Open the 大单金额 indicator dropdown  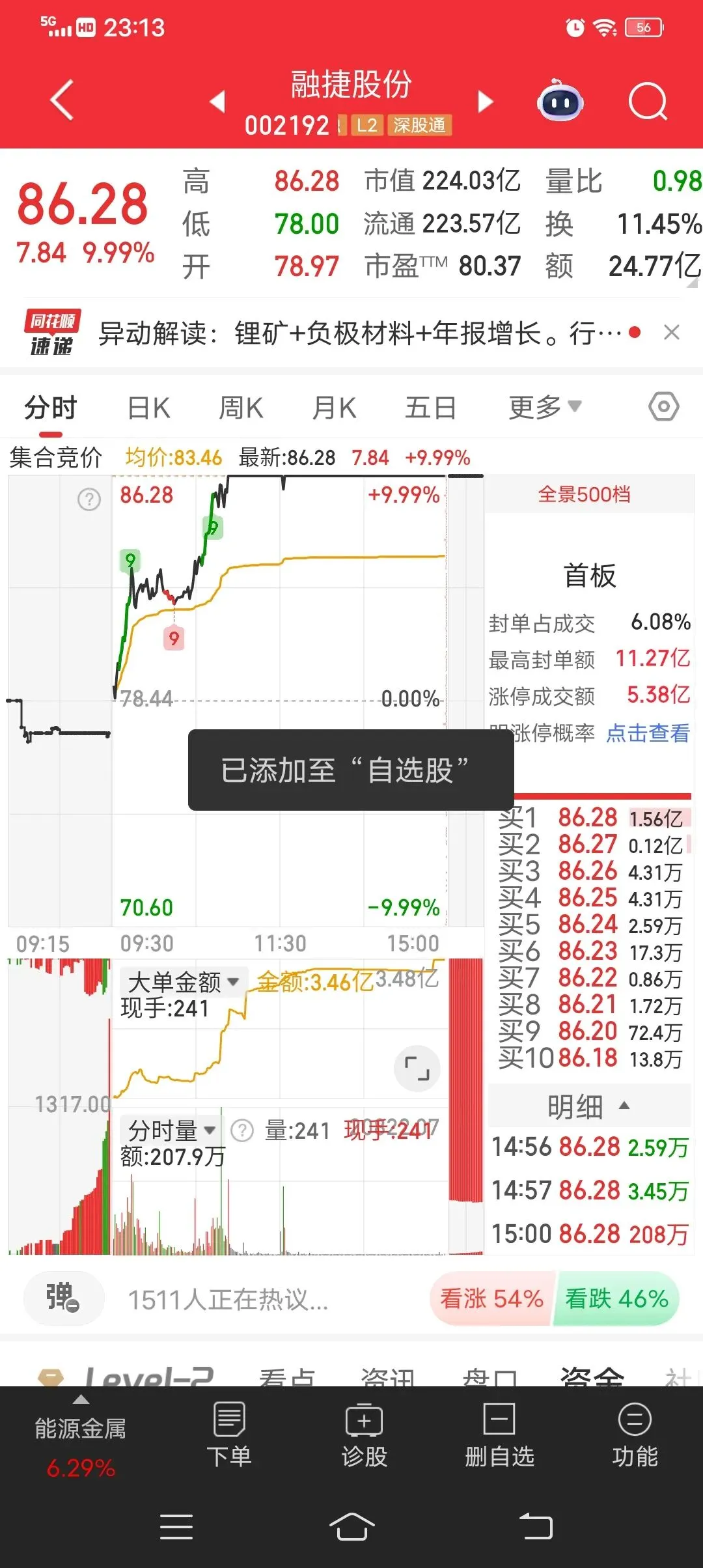[183, 981]
